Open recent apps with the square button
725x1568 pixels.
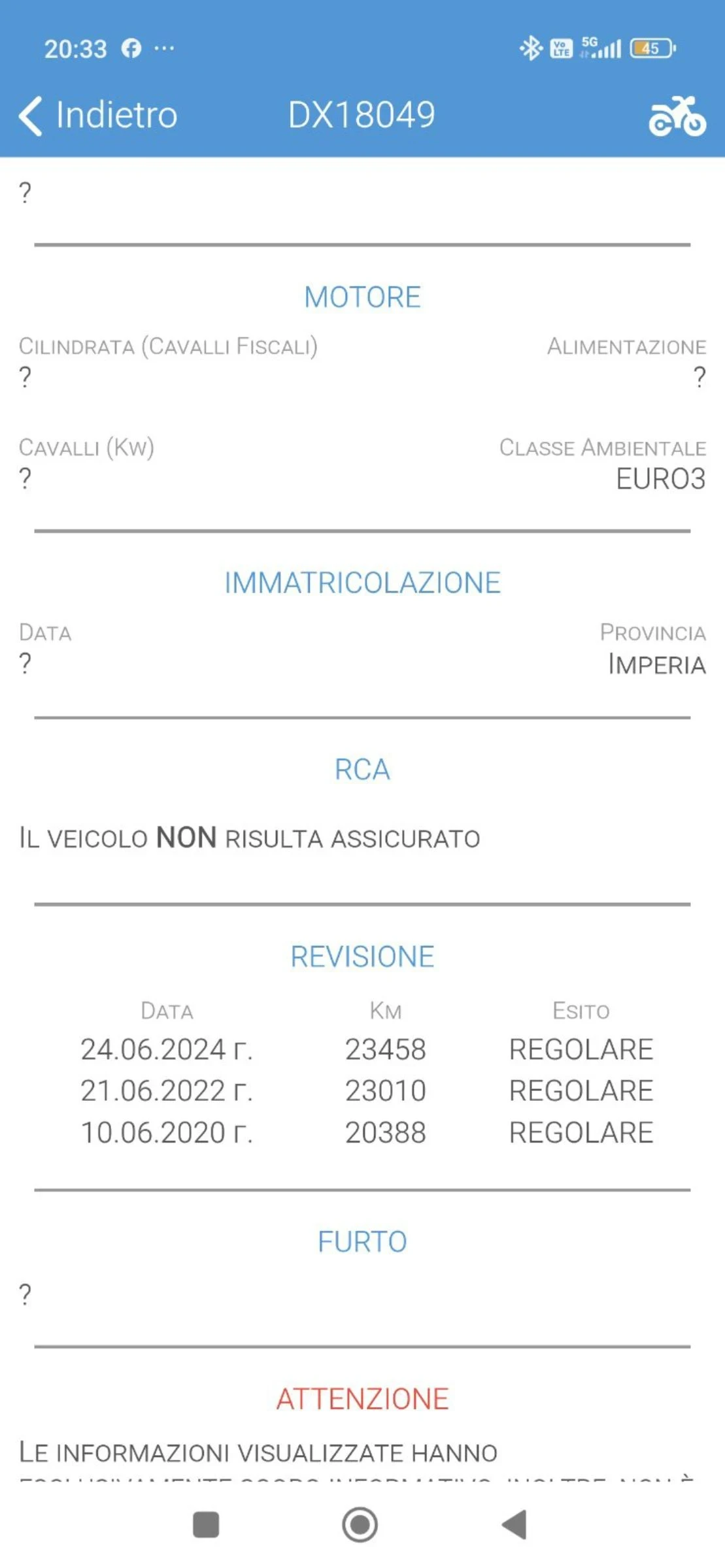click(206, 1525)
